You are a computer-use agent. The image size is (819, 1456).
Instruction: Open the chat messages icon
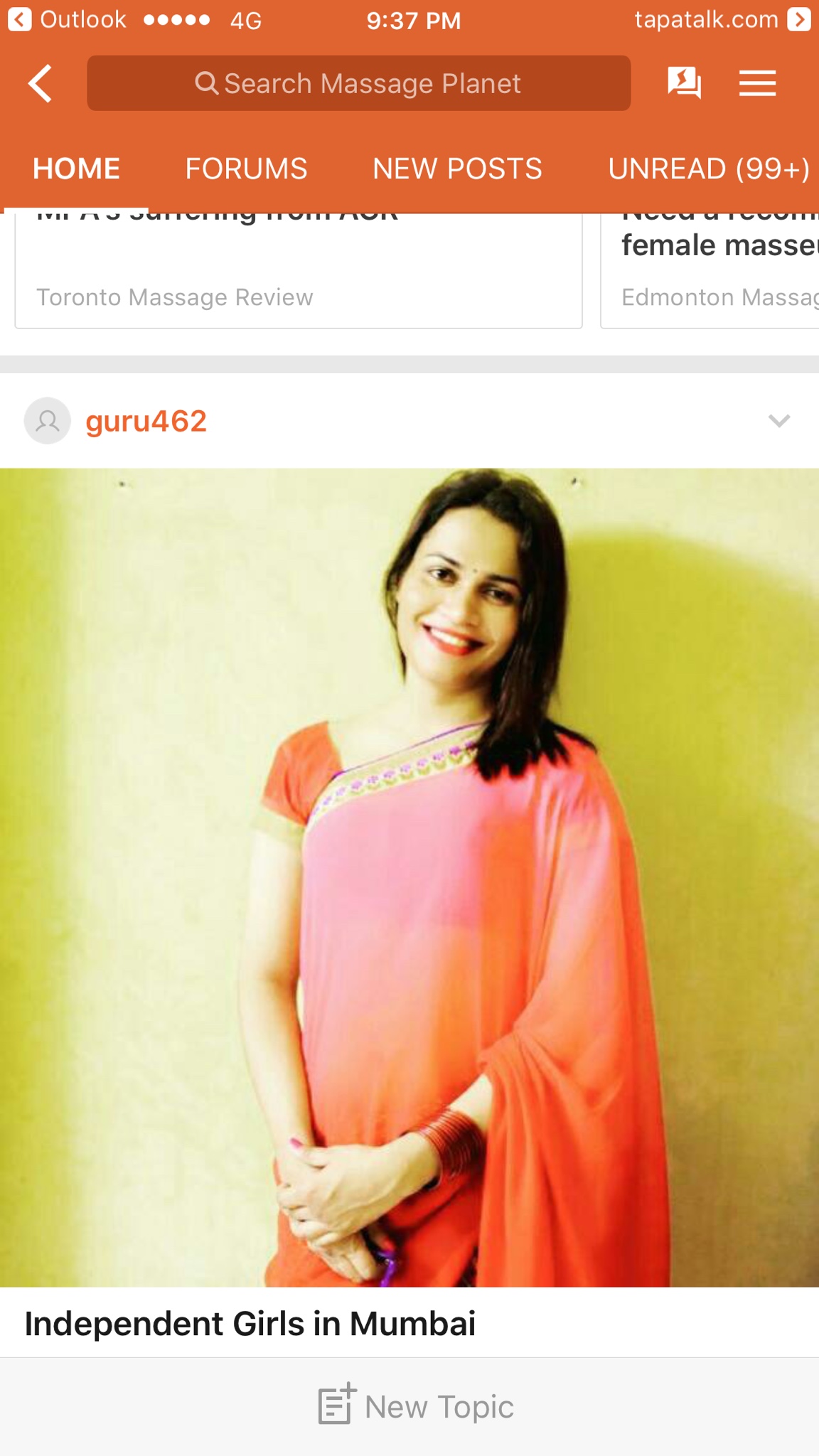(x=684, y=83)
